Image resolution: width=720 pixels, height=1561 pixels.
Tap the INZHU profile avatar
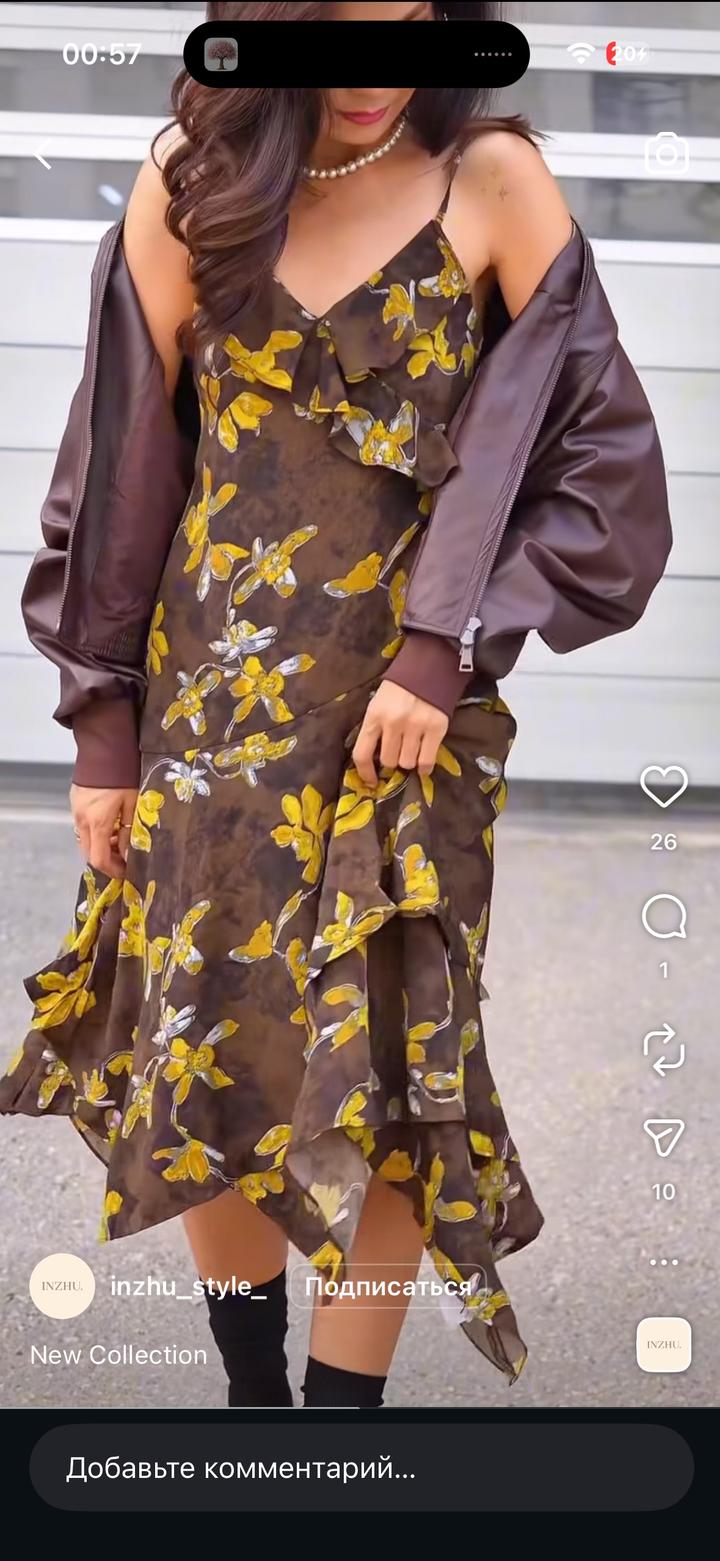coord(62,1286)
